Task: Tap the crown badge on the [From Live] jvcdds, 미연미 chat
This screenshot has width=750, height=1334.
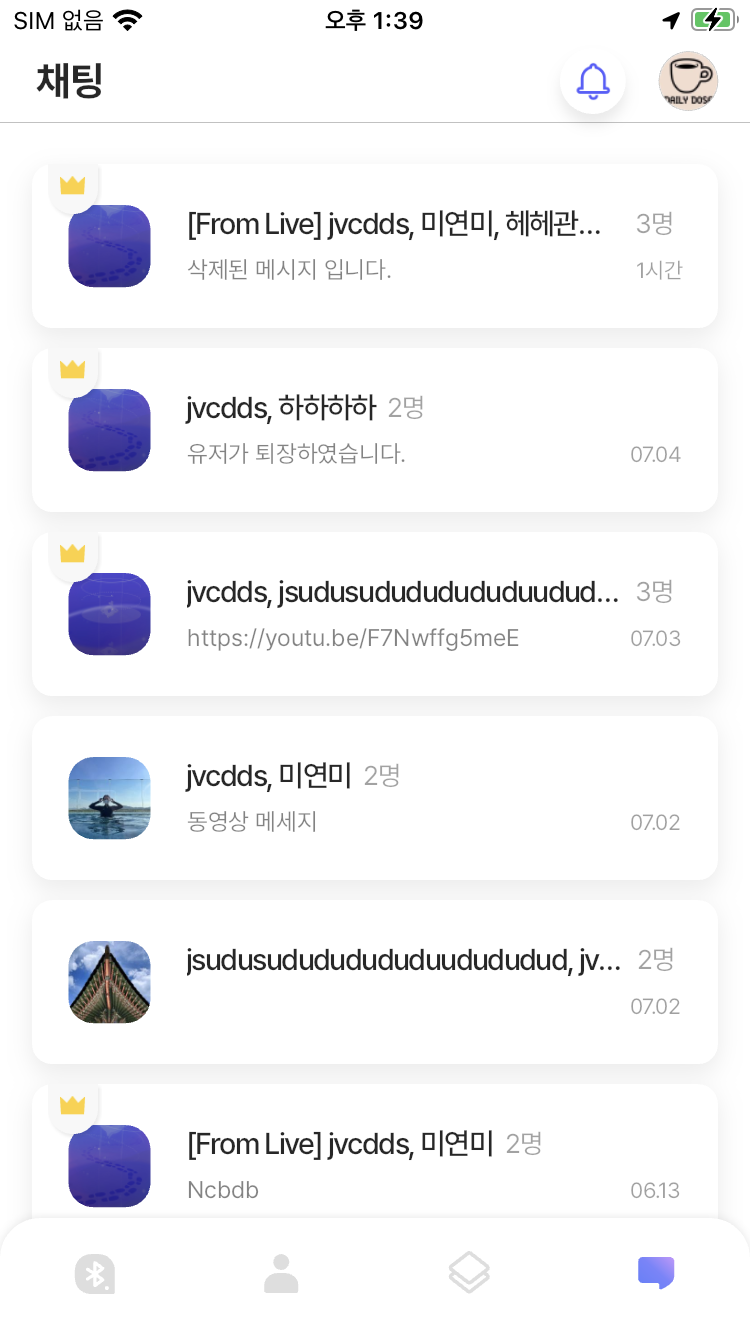Action: pyautogui.click(x=73, y=1105)
